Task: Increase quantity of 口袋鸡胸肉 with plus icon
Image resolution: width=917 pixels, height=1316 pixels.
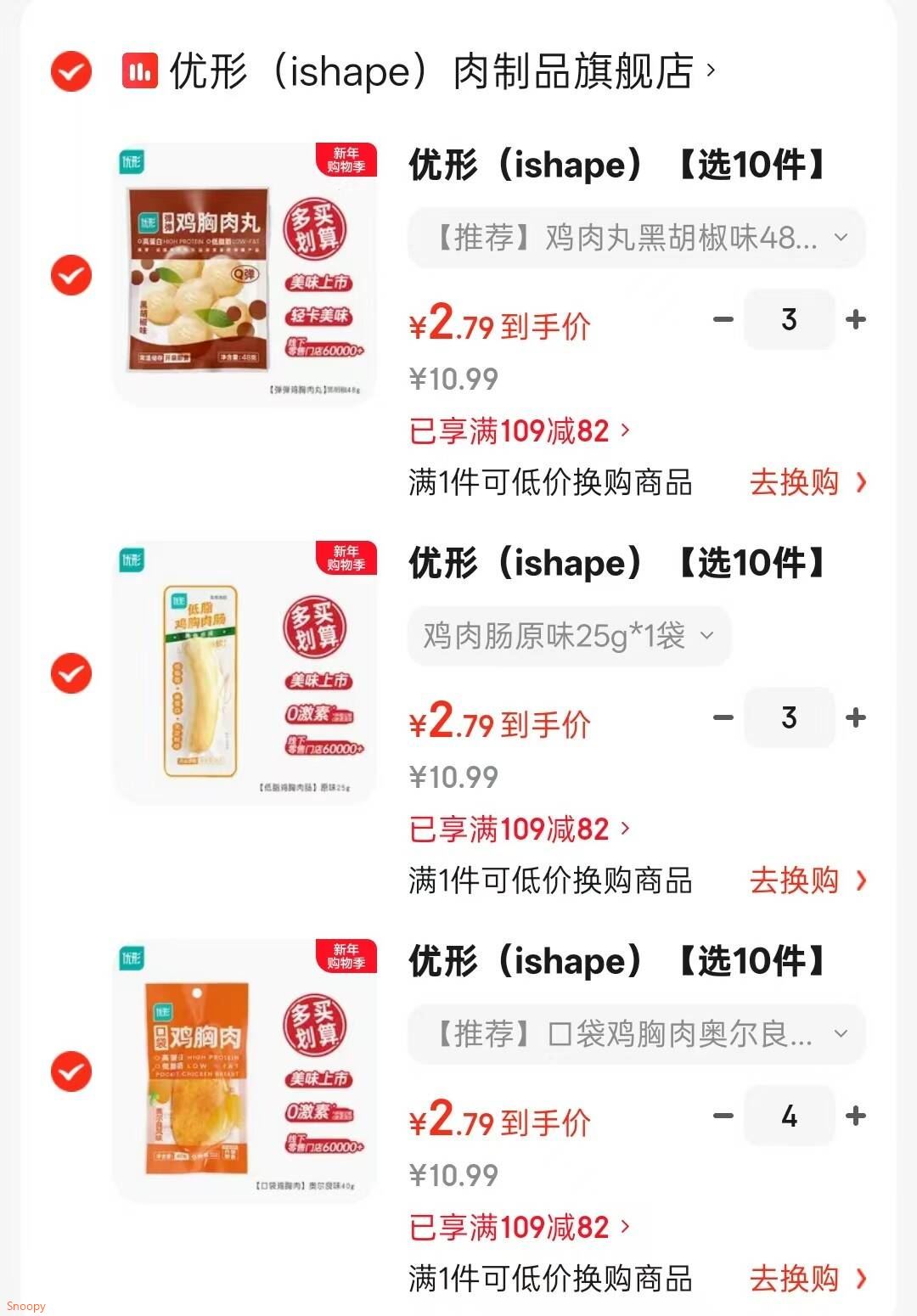Action: [x=855, y=1116]
